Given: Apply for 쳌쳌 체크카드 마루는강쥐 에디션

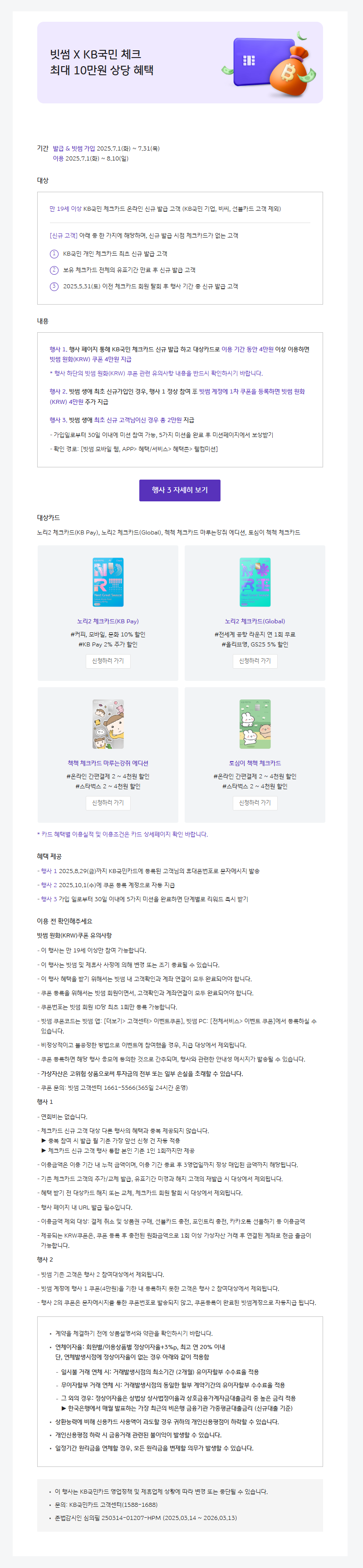Looking at the screenshot, I should click(108, 802).
